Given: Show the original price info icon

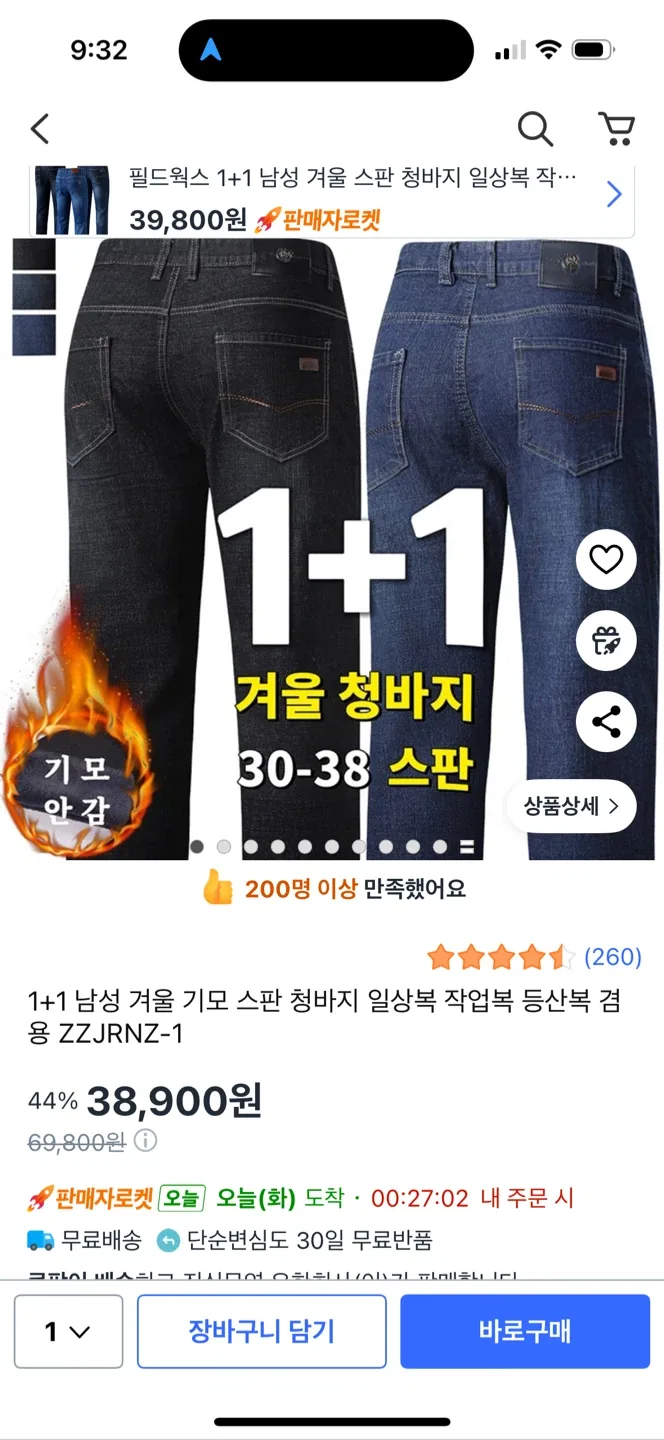Looking at the screenshot, I should pyautogui.click(x=146, y=1140).
